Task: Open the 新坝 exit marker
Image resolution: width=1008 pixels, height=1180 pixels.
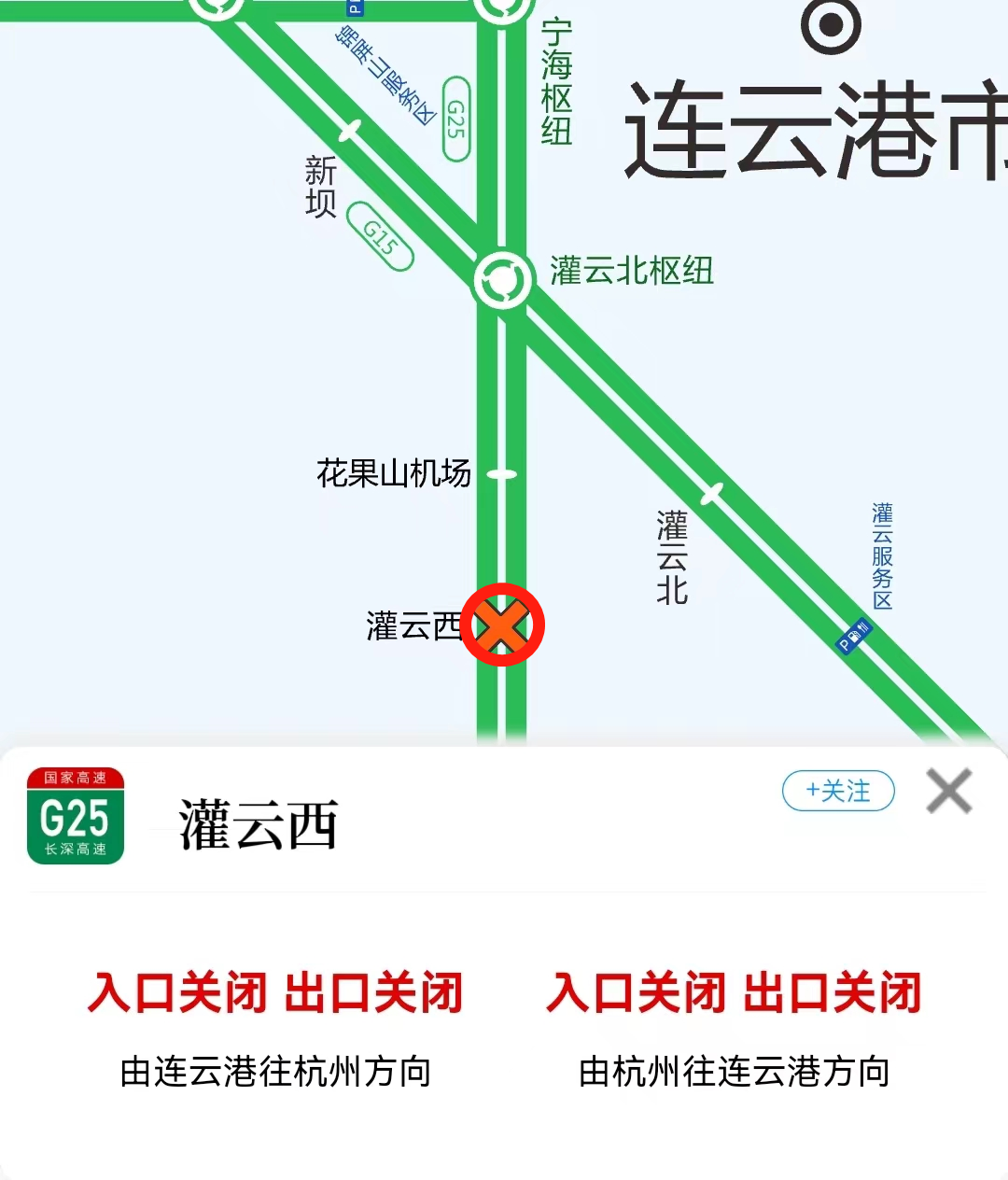Action: point(349,131)
